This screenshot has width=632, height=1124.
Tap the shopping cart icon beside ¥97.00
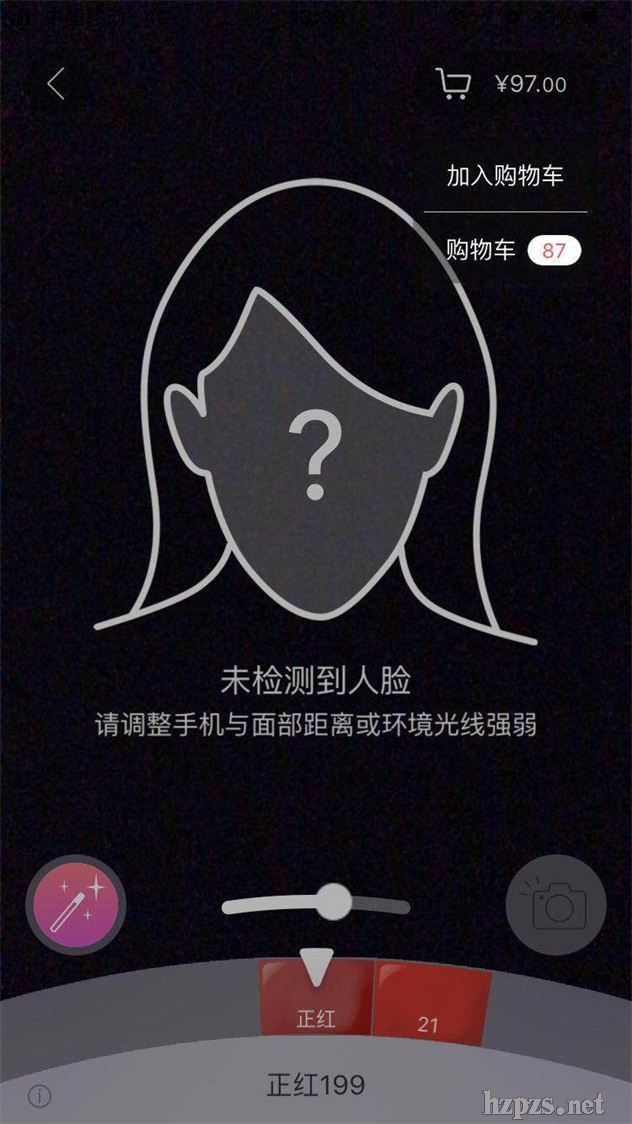(454, 84)
